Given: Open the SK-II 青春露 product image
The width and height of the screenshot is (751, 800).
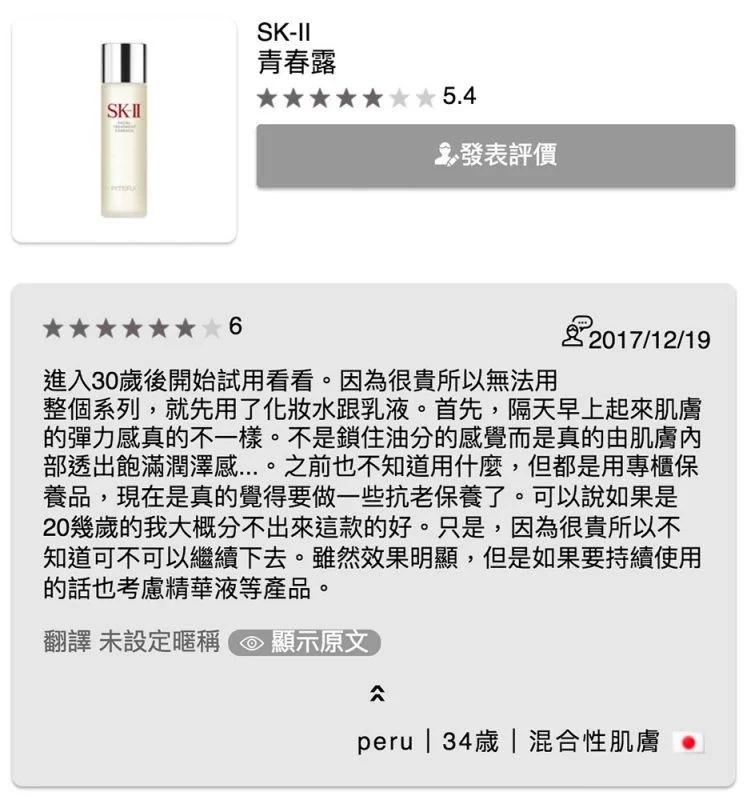Looking at the screenshot, I should (123, 130).
